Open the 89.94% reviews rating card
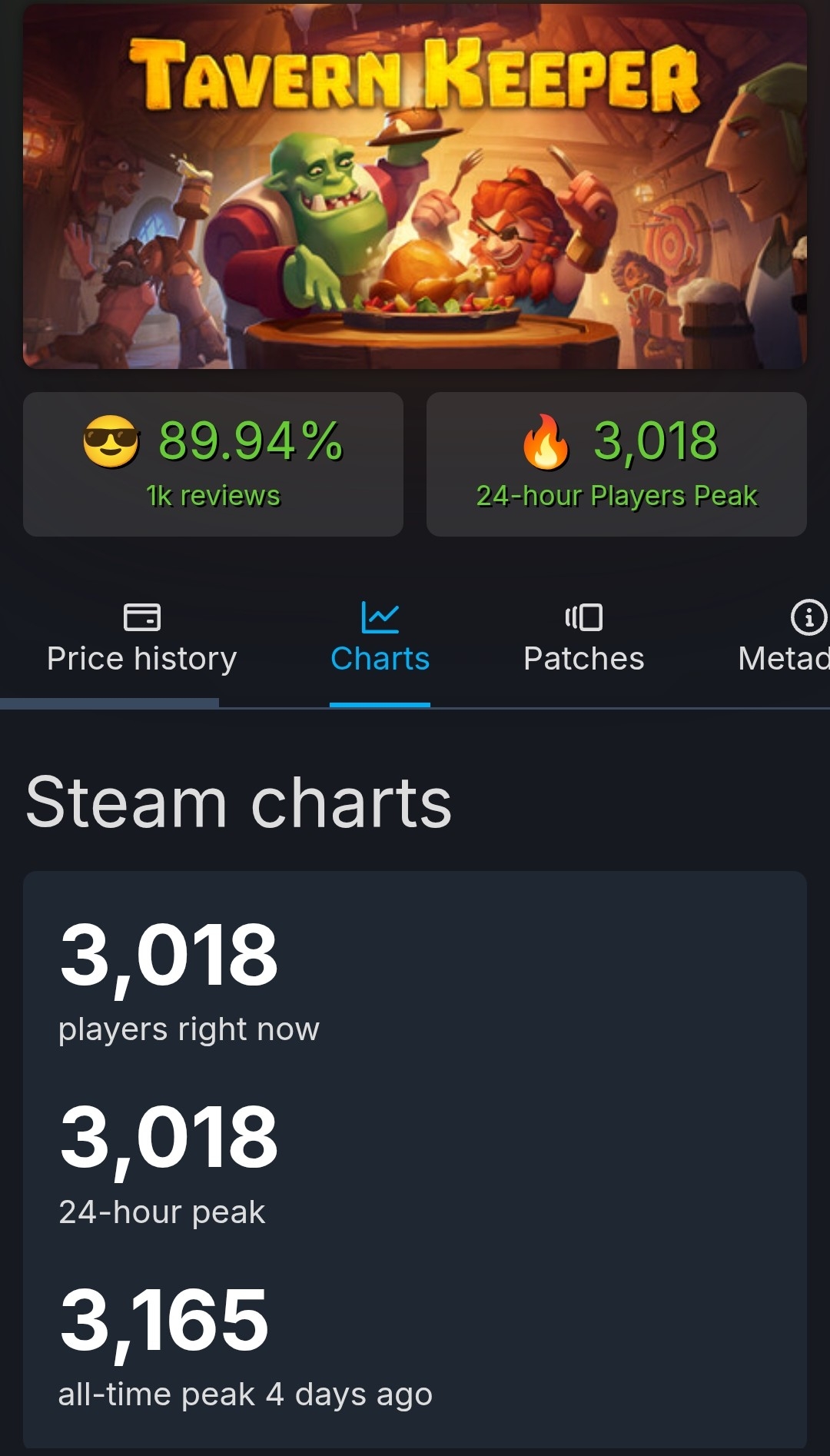 [x=213, y=464]
